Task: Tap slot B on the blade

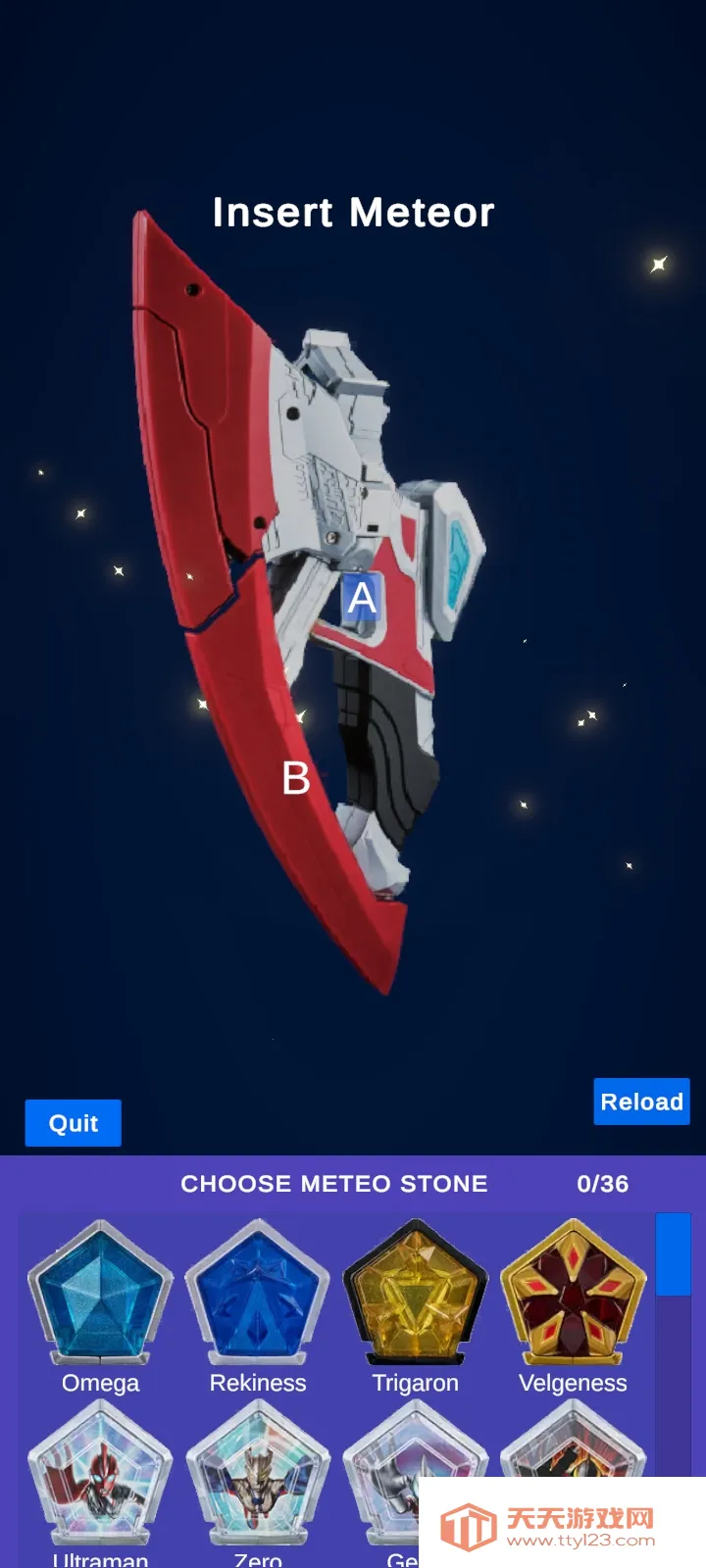Action: [295, 779]
